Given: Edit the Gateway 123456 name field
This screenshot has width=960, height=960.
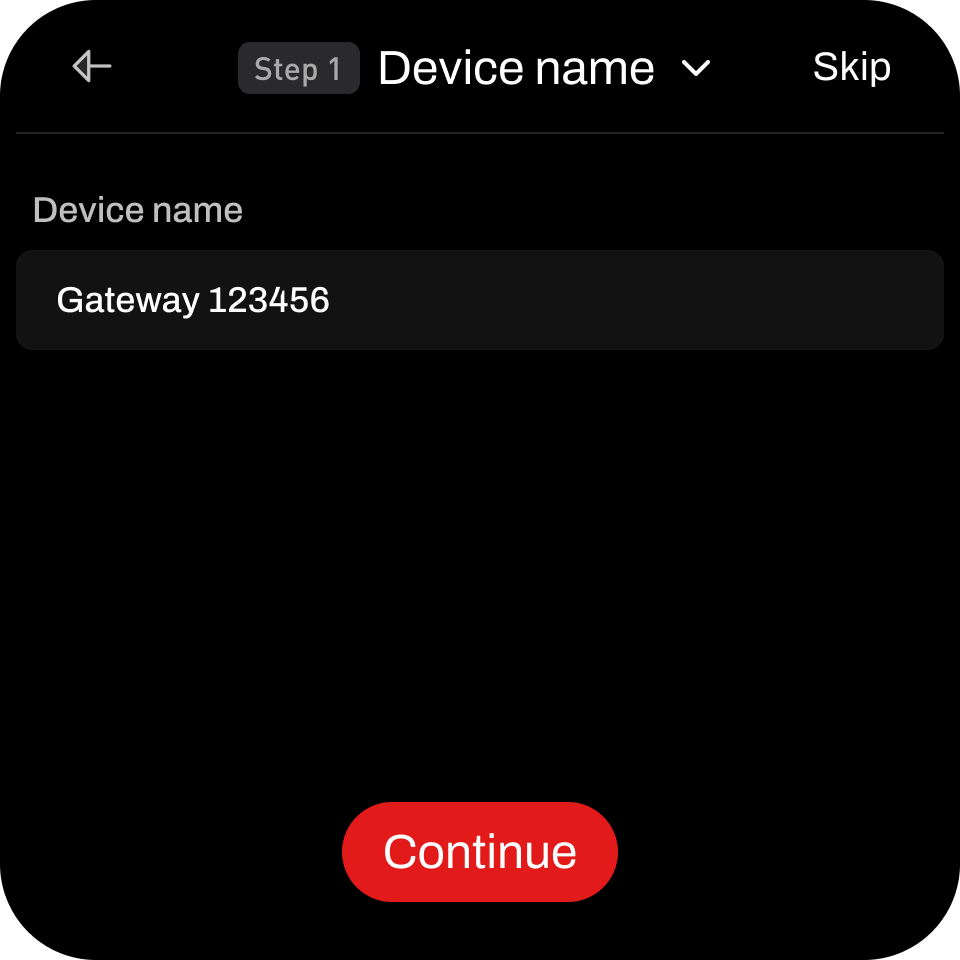Looking at the screenshot, I should pyautogui.click(x=480, y=300).
